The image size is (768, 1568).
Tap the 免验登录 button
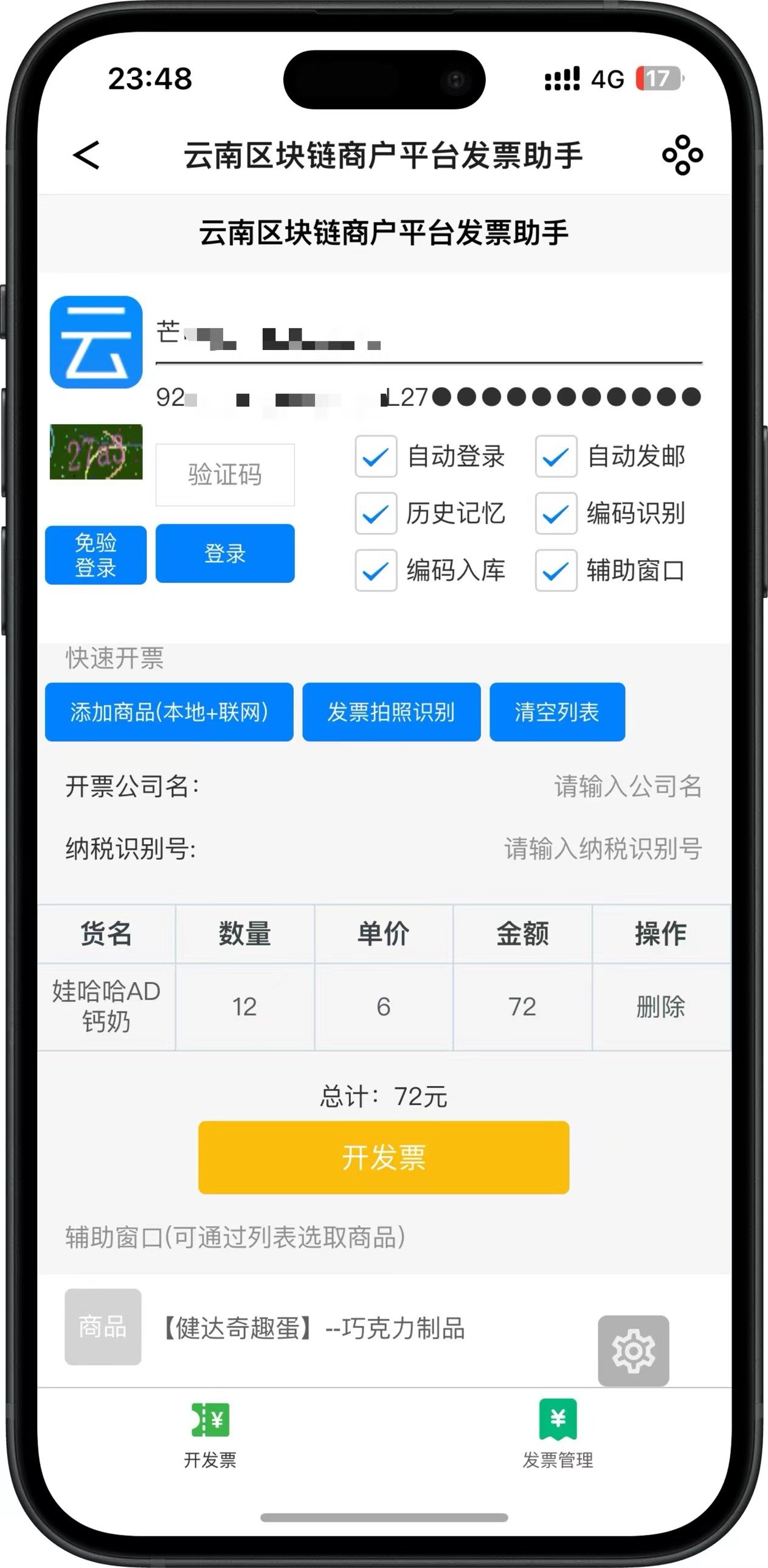click(95, 554)
